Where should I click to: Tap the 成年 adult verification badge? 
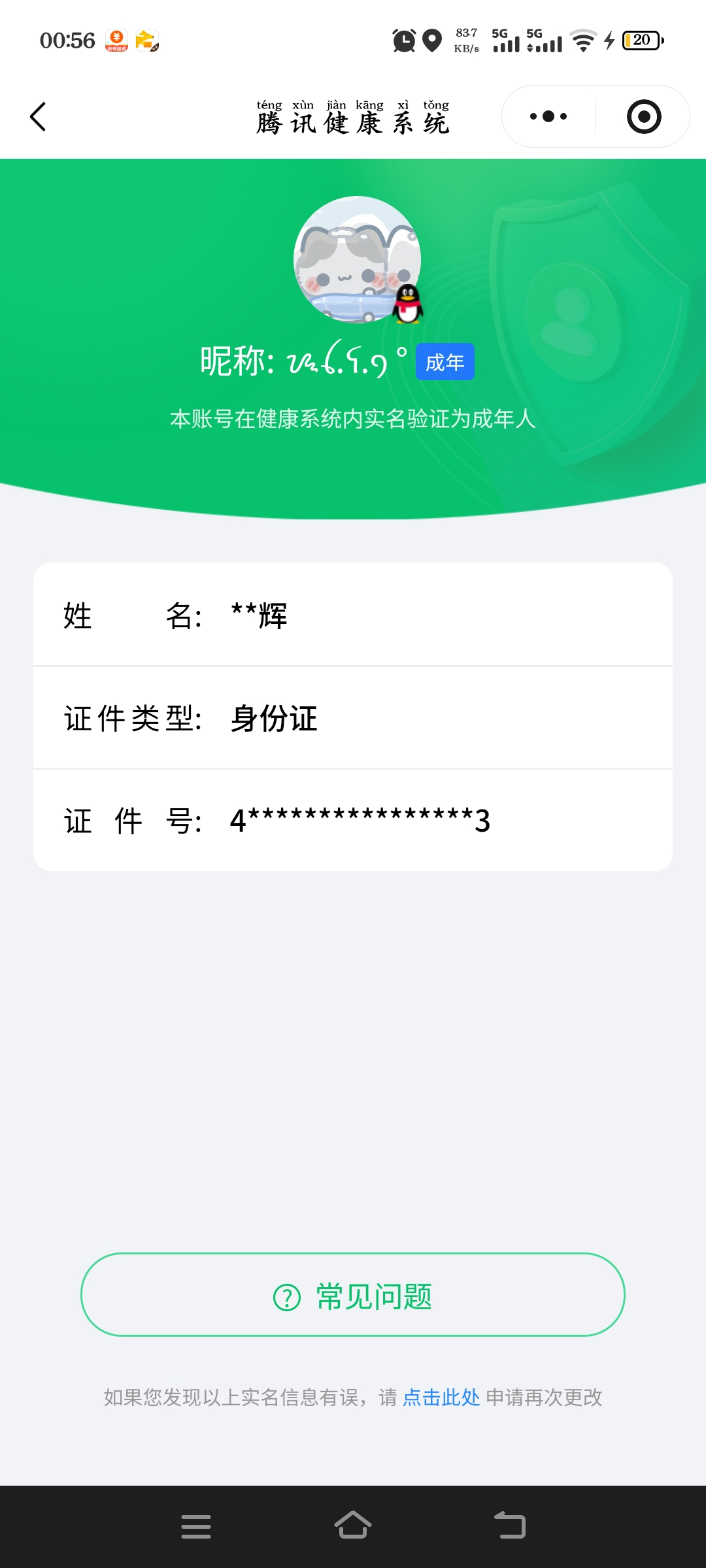tap(445, 361)
